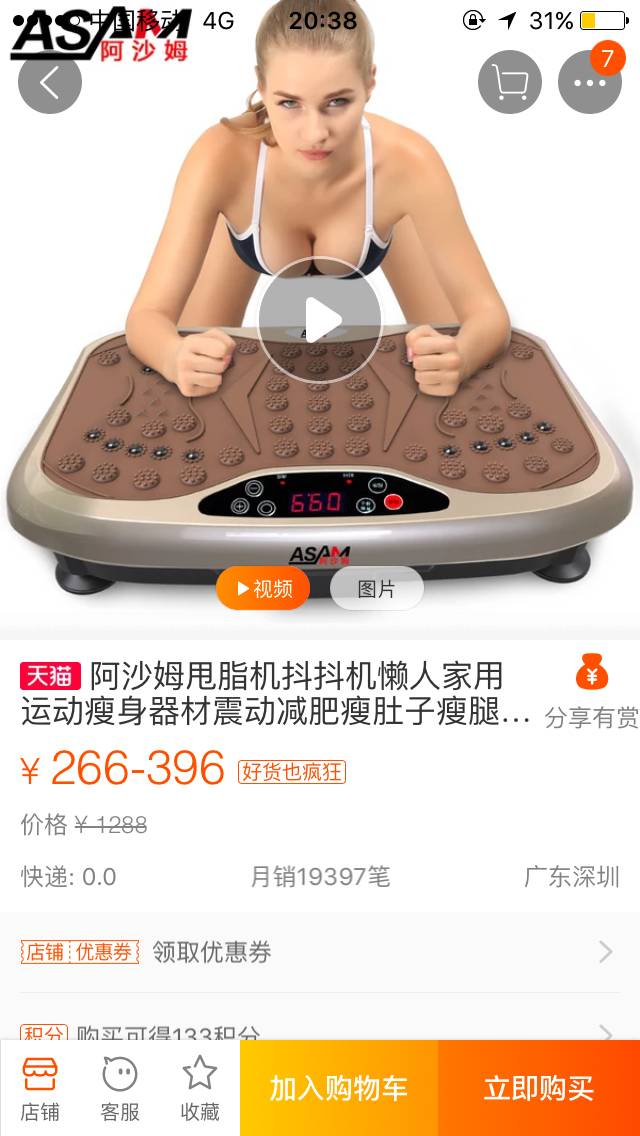The height and width of the screenshot is (1136, 640).
Task: Open the three-dot more menu
Action: point(590,82)
